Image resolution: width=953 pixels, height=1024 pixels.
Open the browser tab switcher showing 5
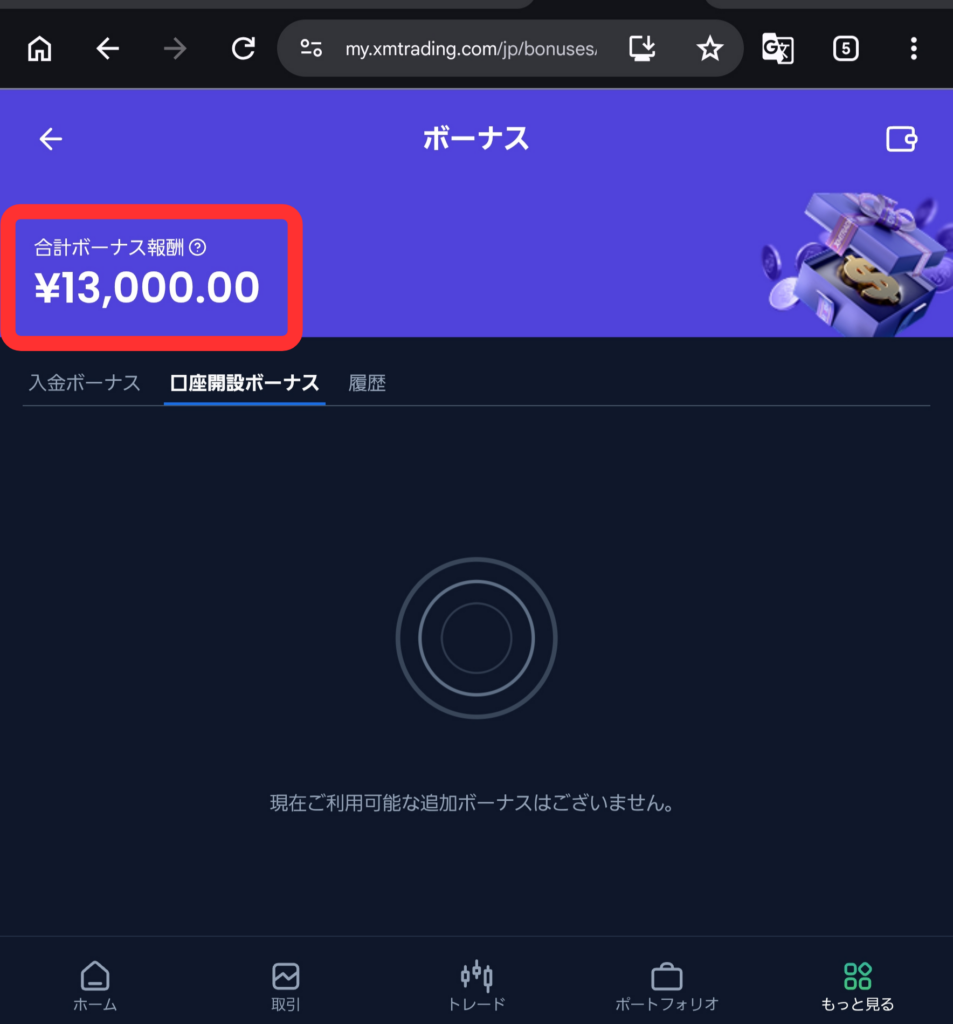click(845, 48)
